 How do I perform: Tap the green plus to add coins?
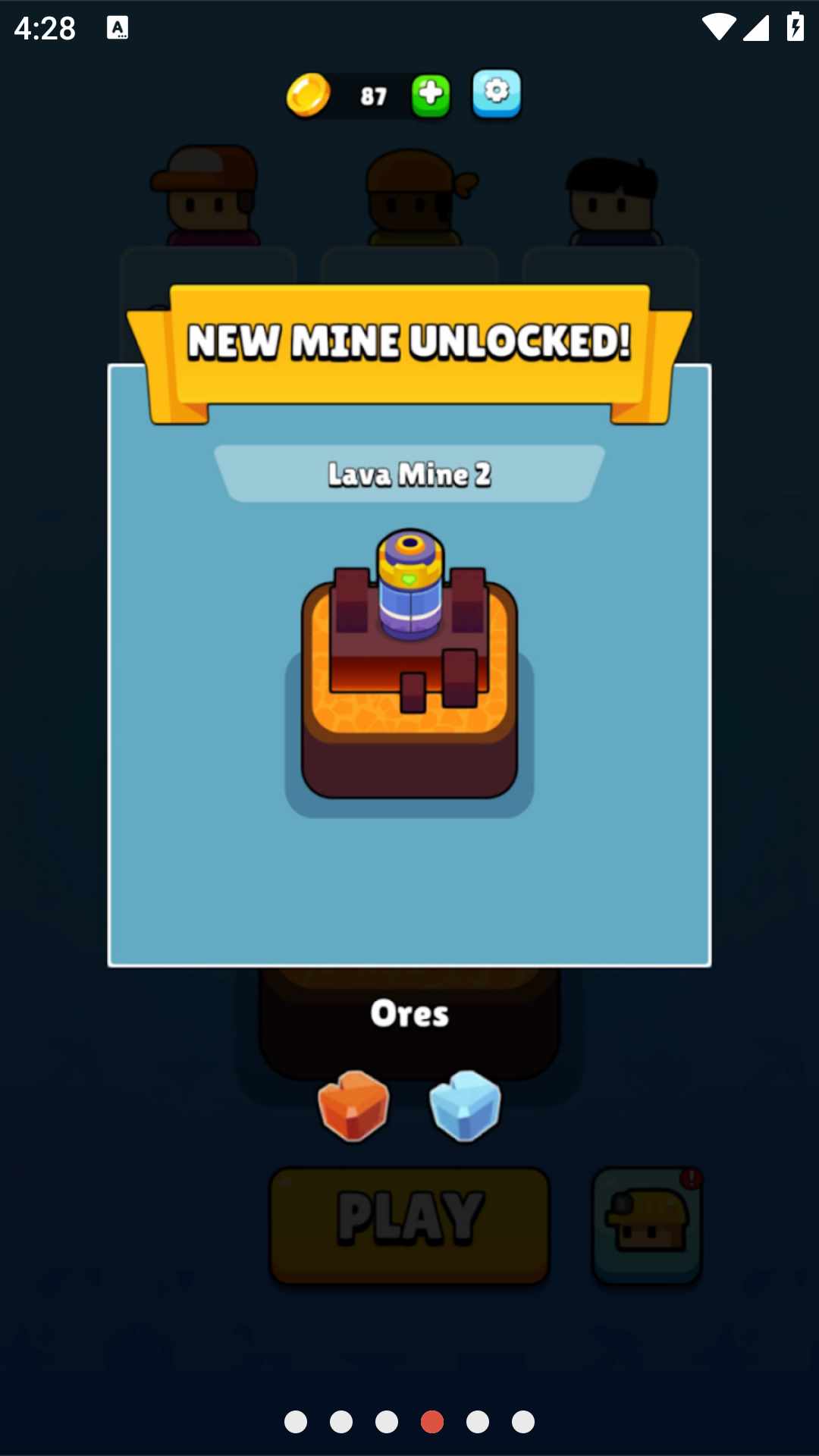[431, 96]
